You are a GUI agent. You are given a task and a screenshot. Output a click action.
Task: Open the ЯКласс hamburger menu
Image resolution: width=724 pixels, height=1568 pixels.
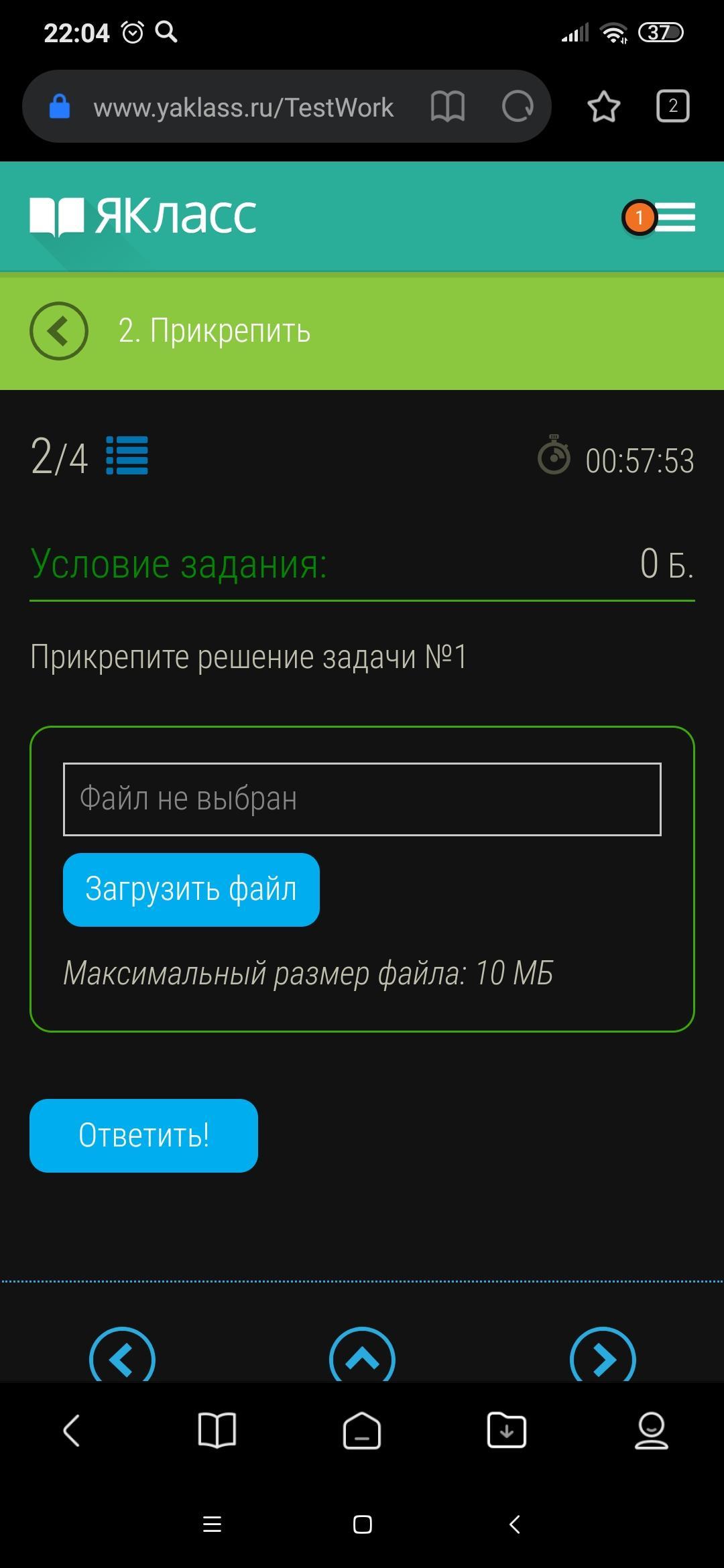tap(674, 217)
